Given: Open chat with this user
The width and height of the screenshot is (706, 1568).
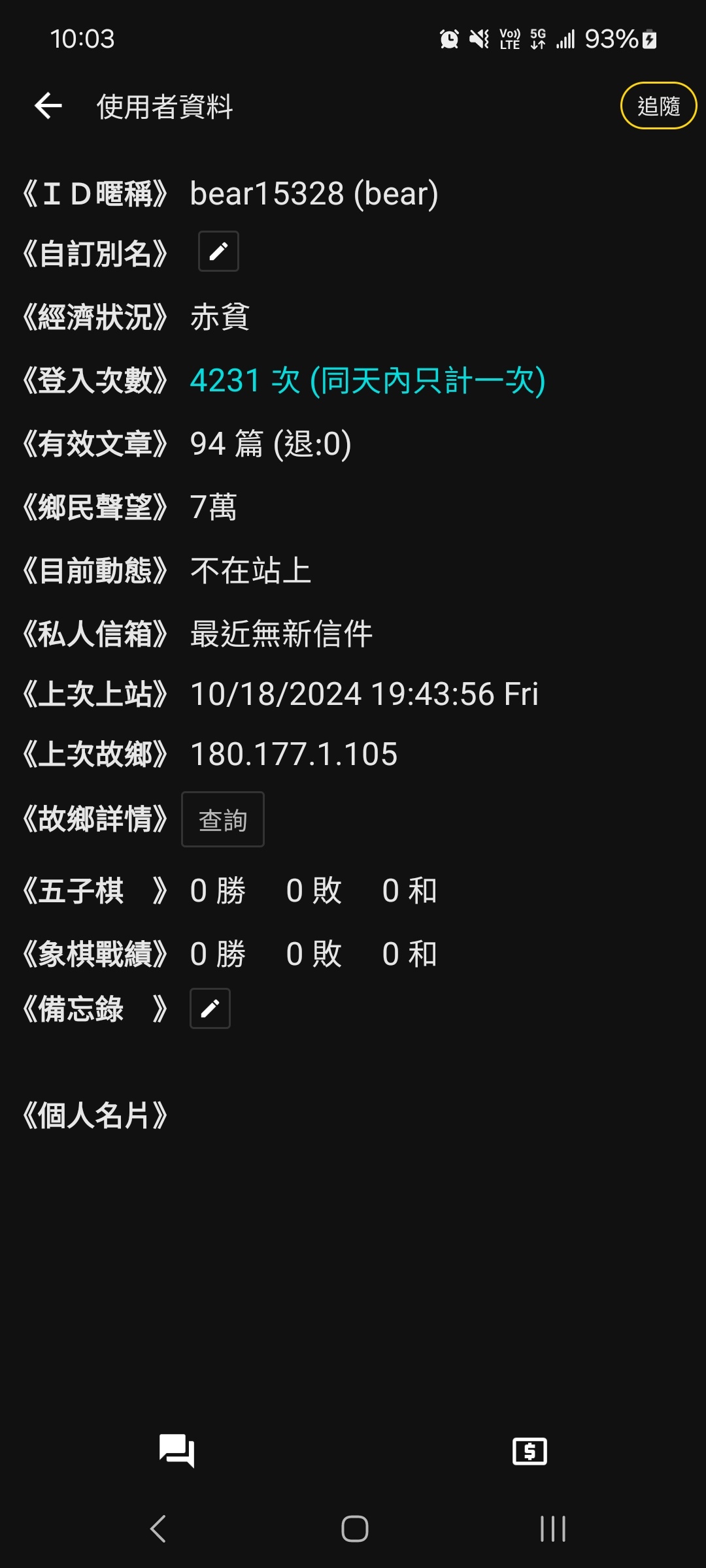Looking at the screenshot, I should [176, 1451].
